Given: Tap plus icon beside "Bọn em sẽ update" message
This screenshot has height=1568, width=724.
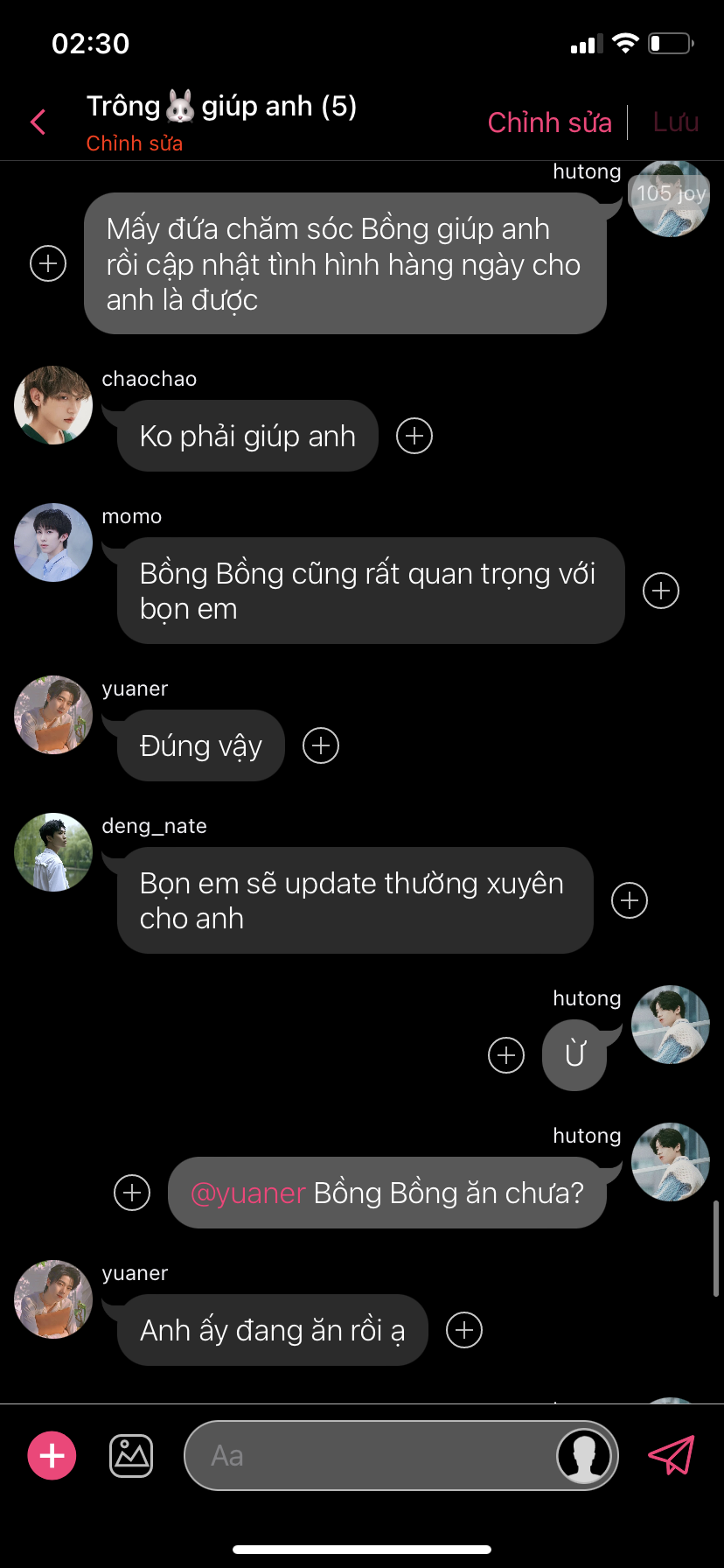Looking at the screenshot, I should tap(630, 900).
